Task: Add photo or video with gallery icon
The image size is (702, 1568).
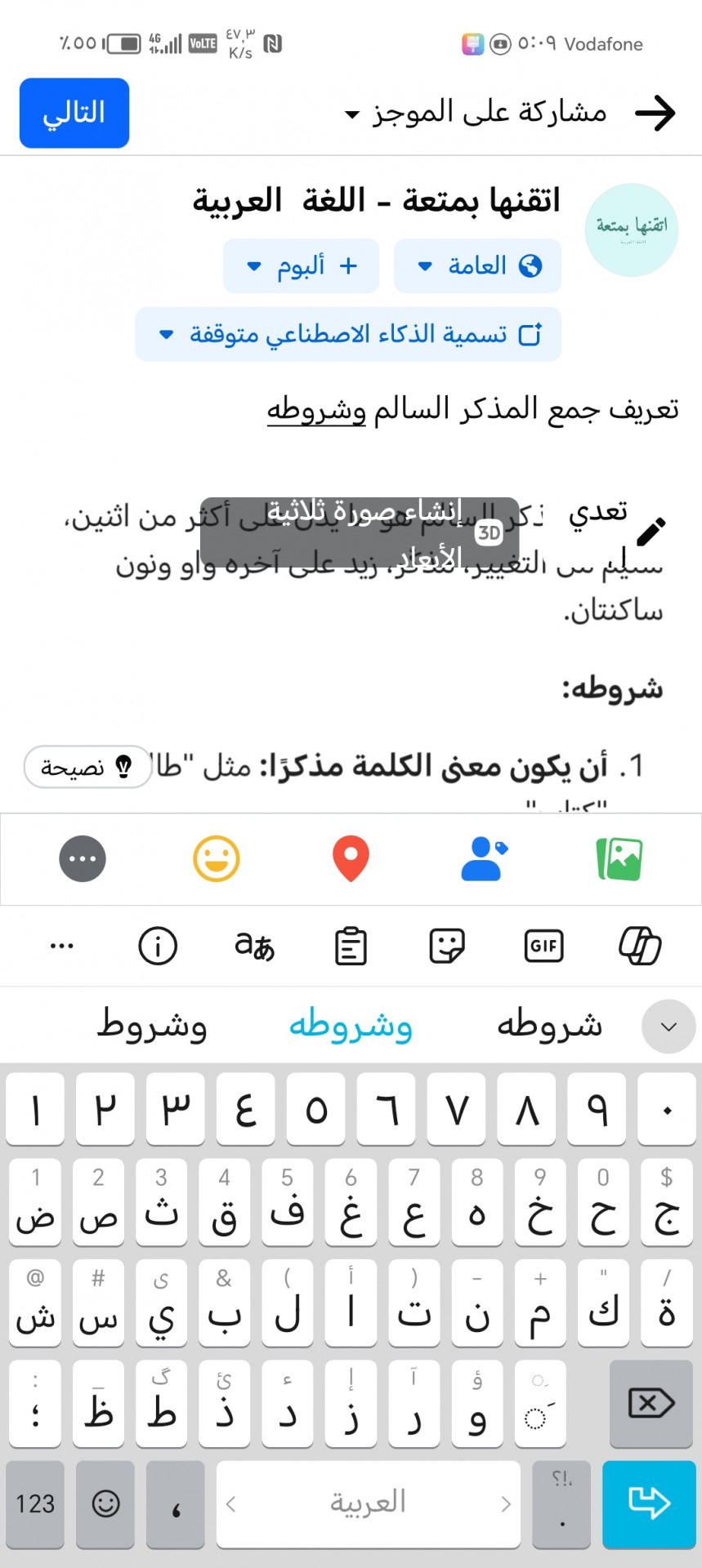Action: tap(619, 859)
